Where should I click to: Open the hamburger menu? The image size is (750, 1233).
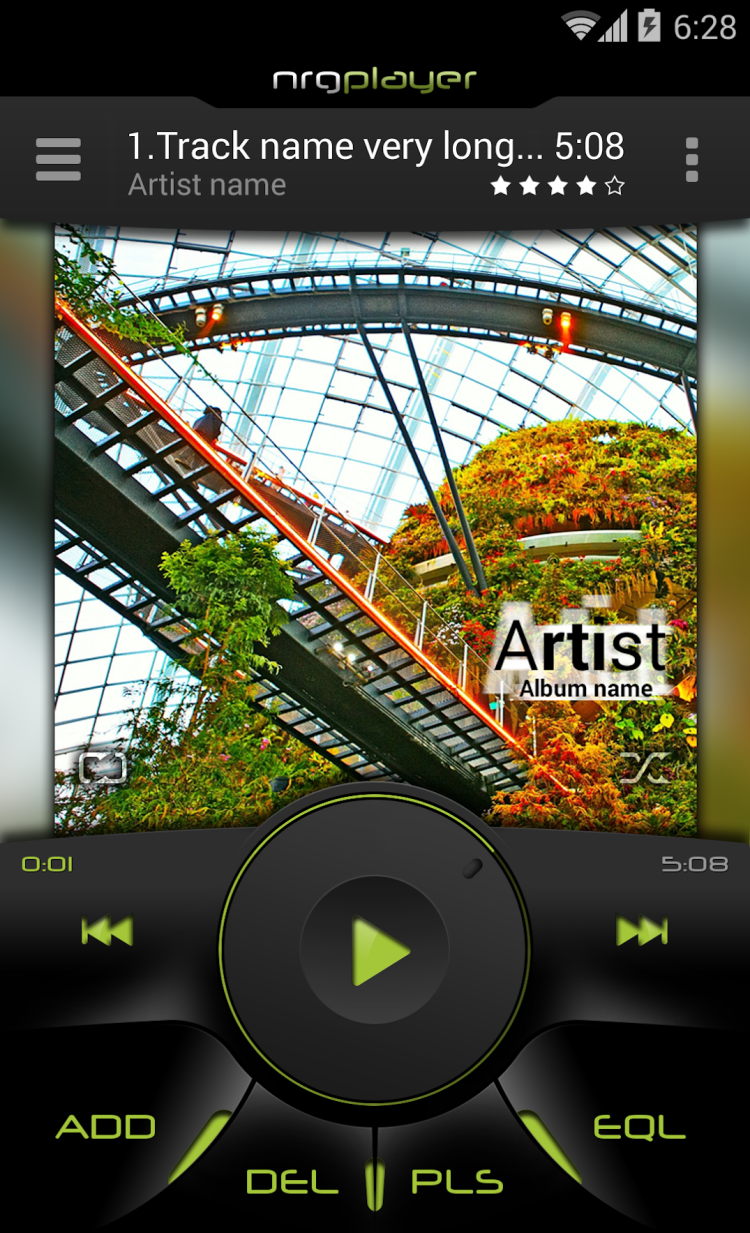(58, 160)
